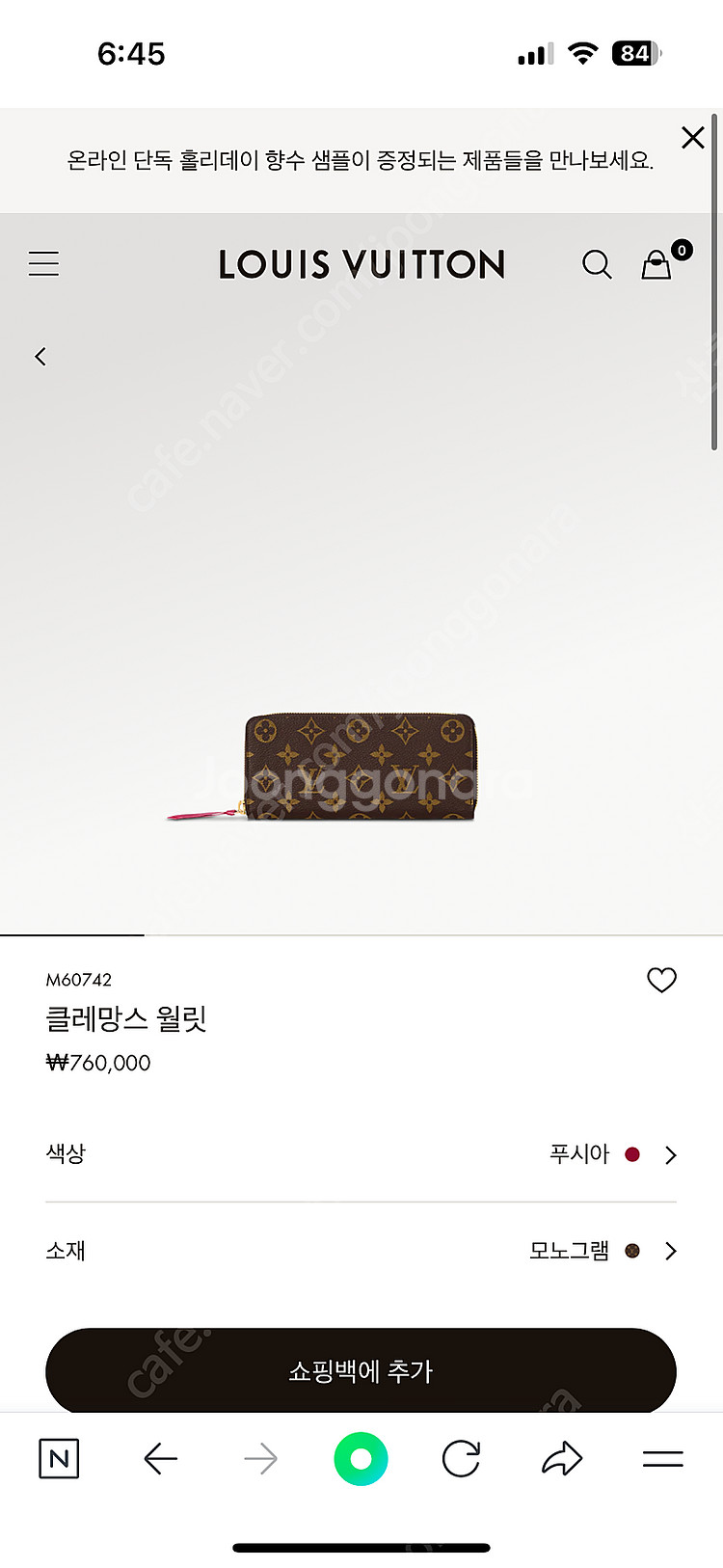723x1568 pixels.
Task: Open the Louis Vuitton wallet product image
Action: [x=360, y=768]
